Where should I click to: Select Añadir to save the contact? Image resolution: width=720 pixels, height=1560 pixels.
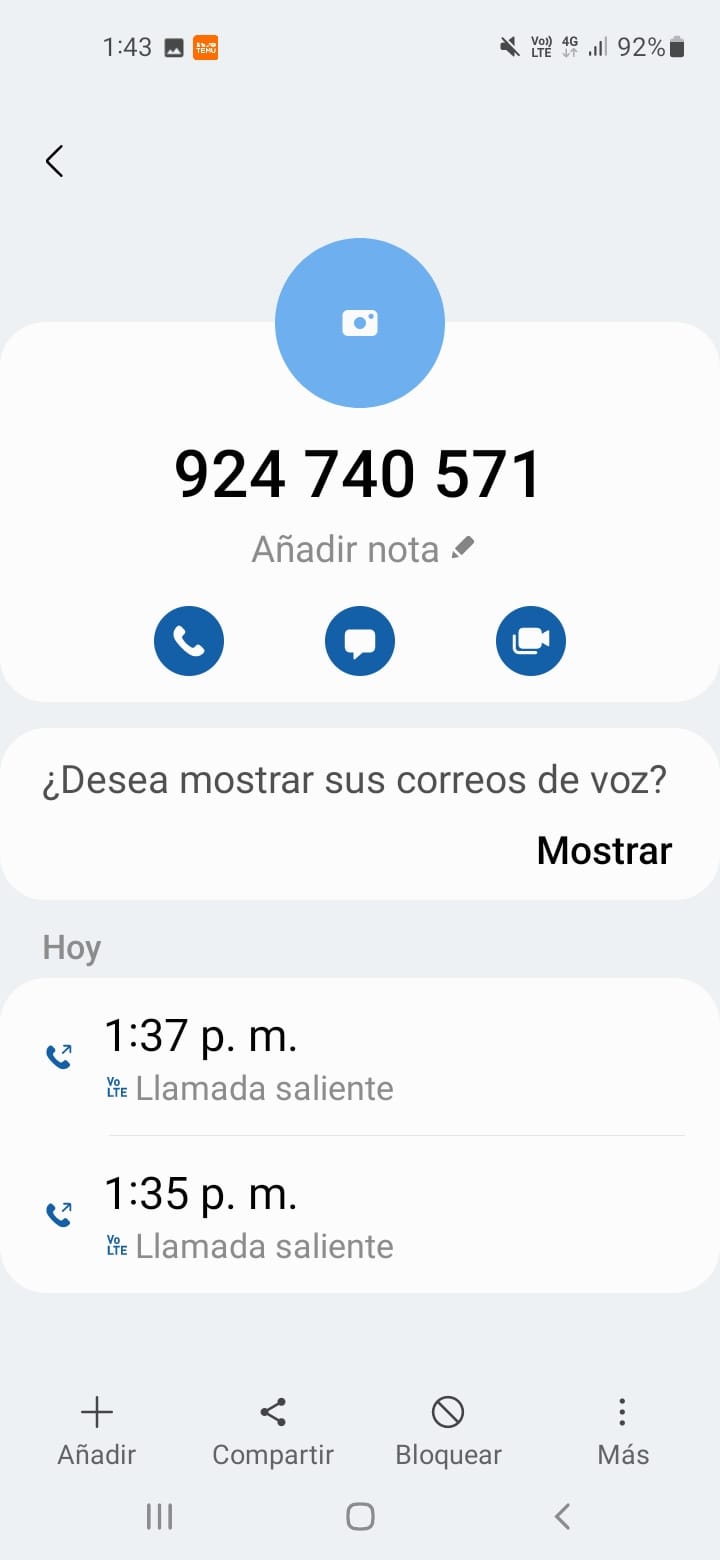coord(96,1431)
